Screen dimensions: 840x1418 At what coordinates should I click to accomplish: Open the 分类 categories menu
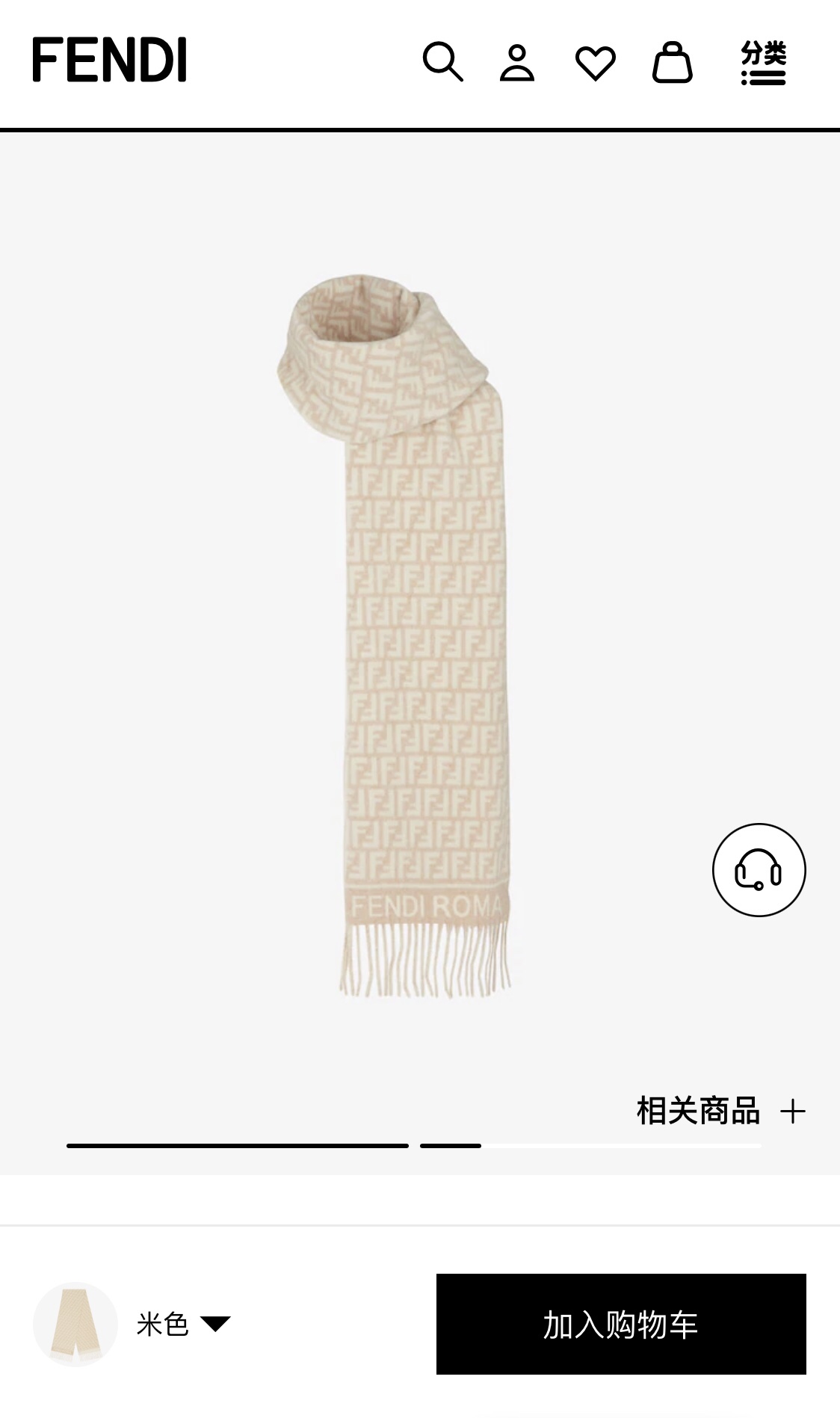coord(763,63)
